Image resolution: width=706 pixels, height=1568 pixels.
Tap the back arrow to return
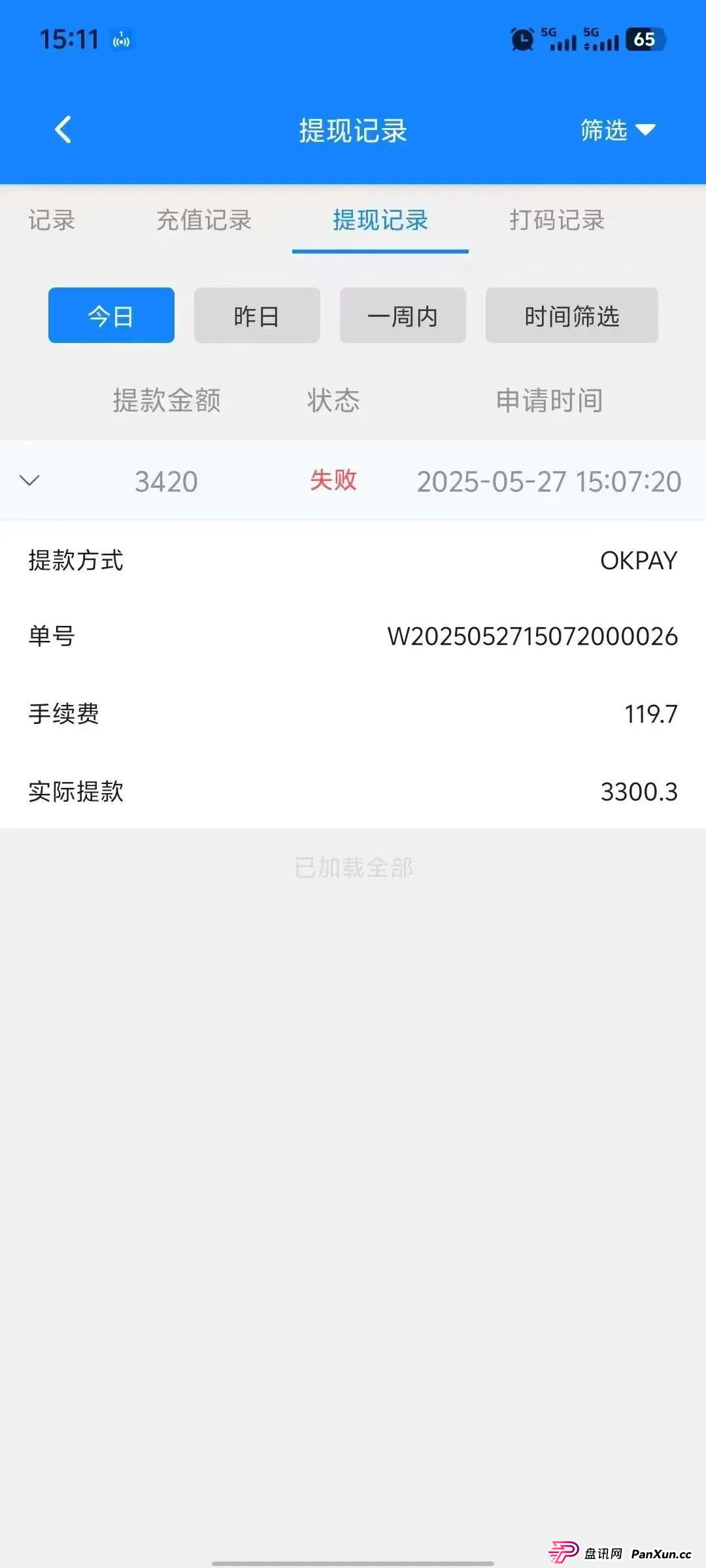(63, 130)
